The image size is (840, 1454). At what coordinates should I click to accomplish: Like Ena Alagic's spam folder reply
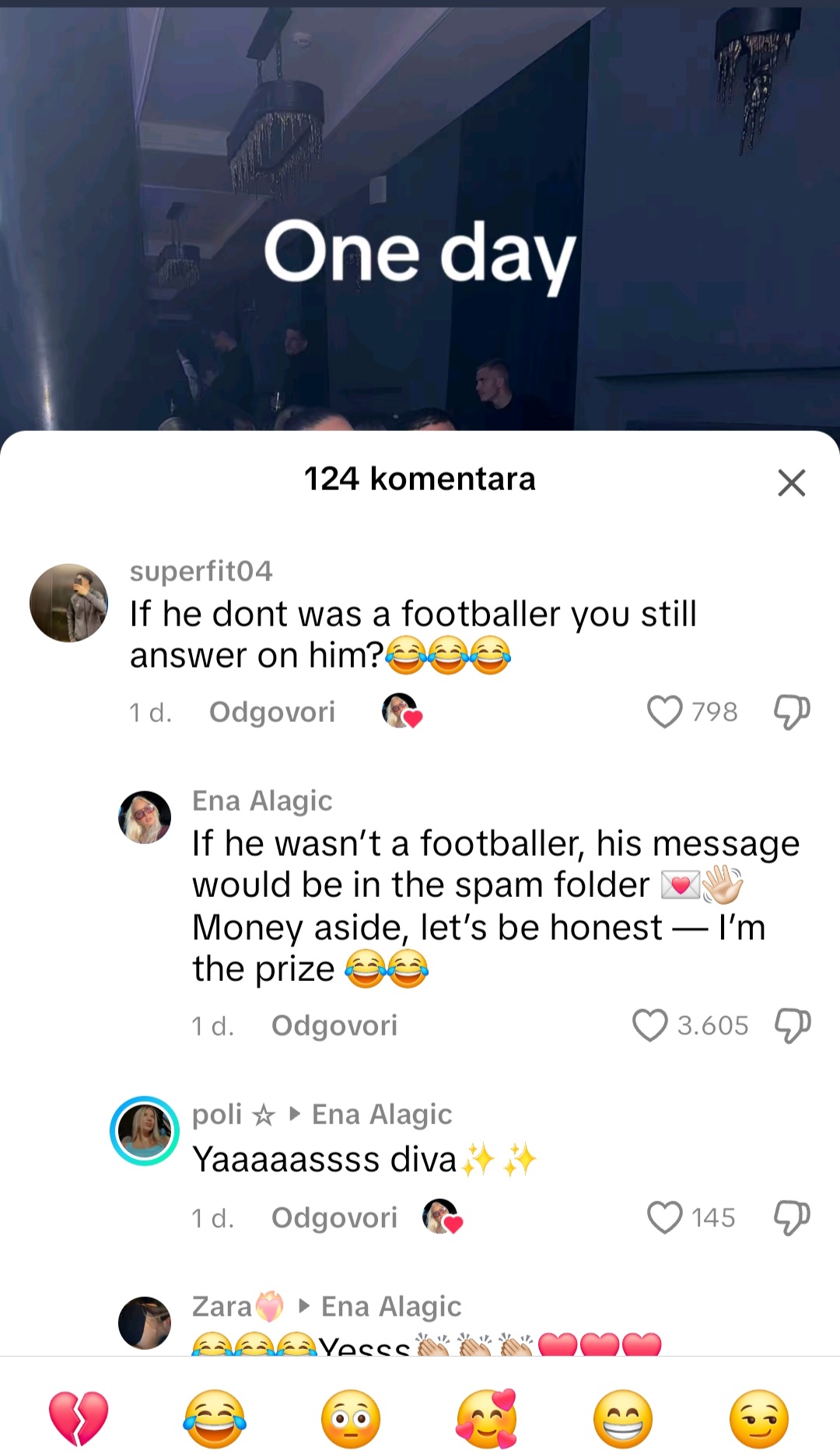[x=650, y=1025]
